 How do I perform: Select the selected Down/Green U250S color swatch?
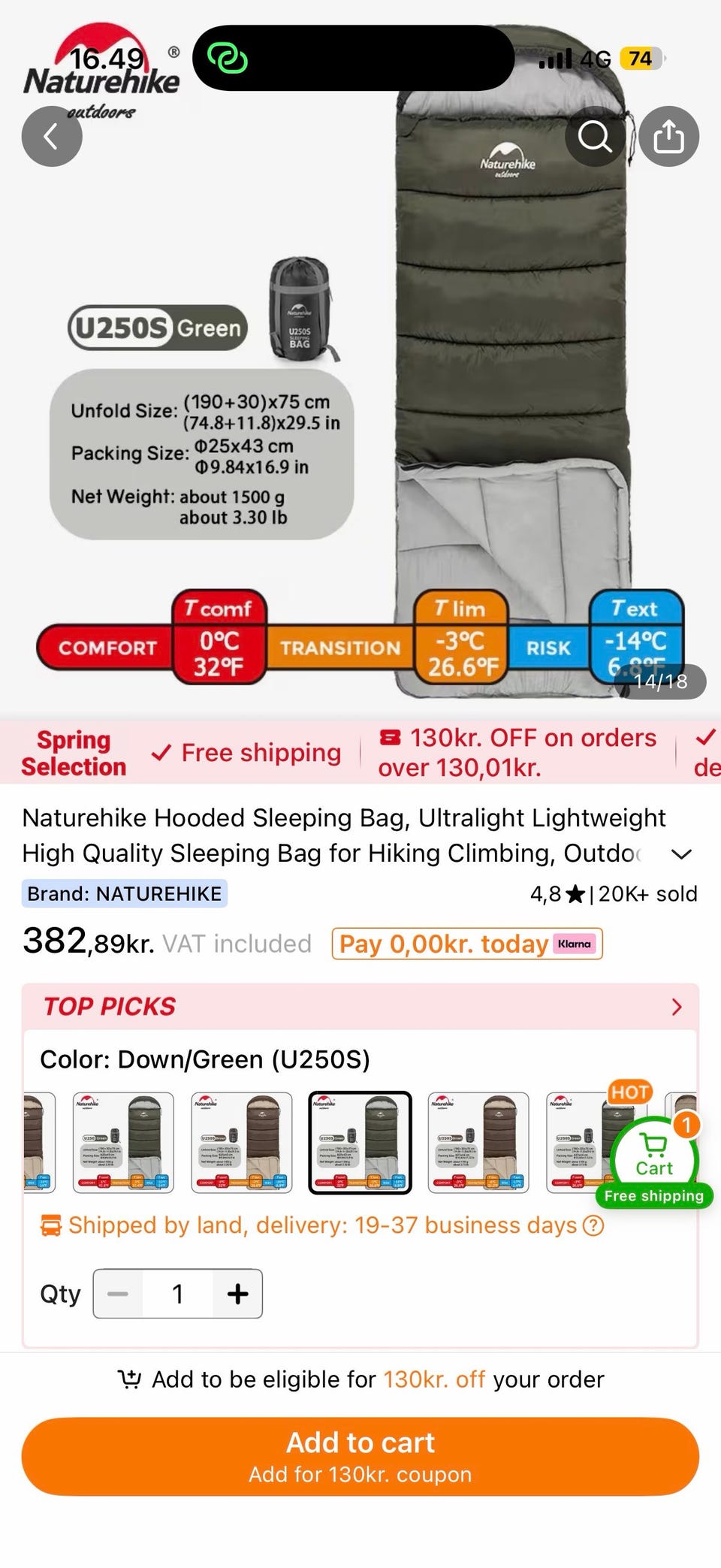pyautogui.click(x=360, y=1142)
